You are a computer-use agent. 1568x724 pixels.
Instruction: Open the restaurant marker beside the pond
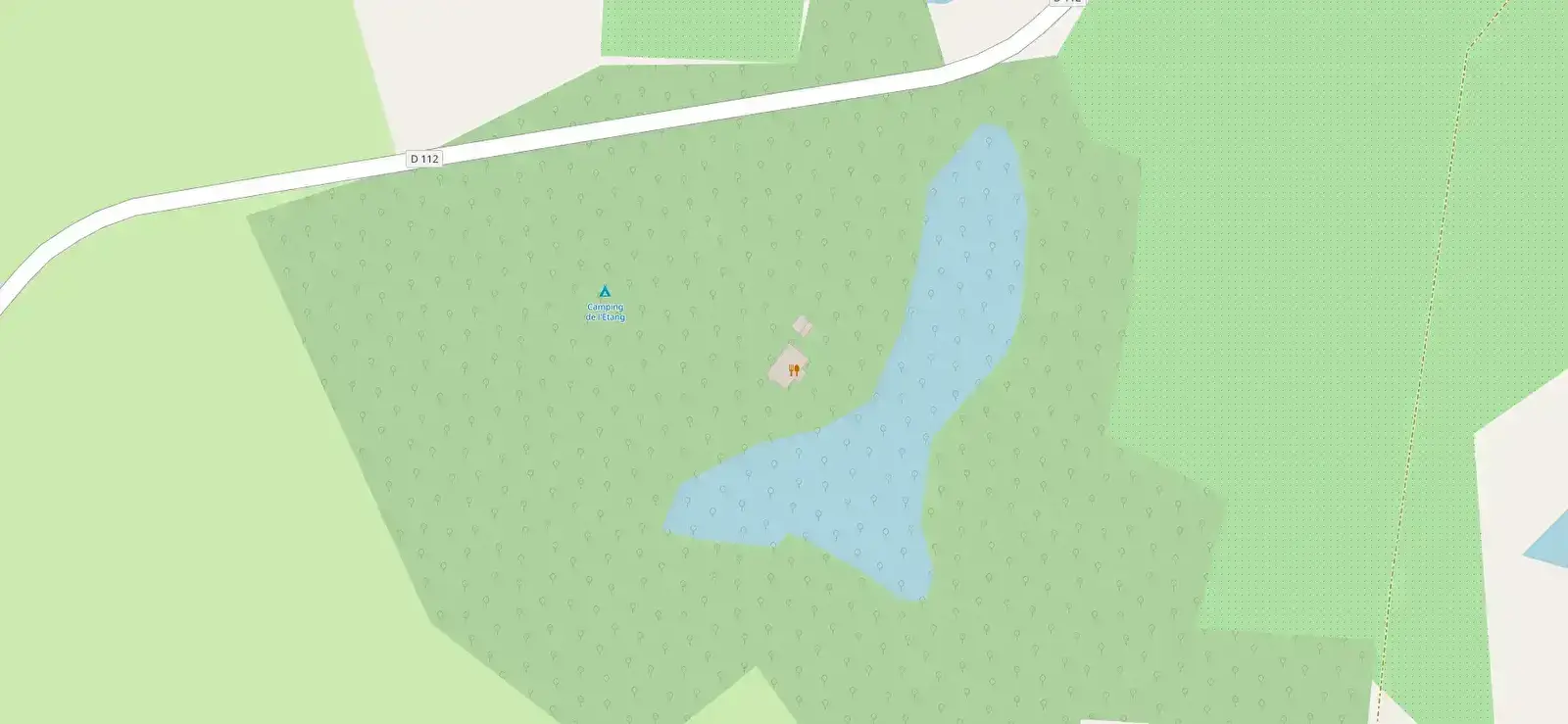[x=794, y=369]
